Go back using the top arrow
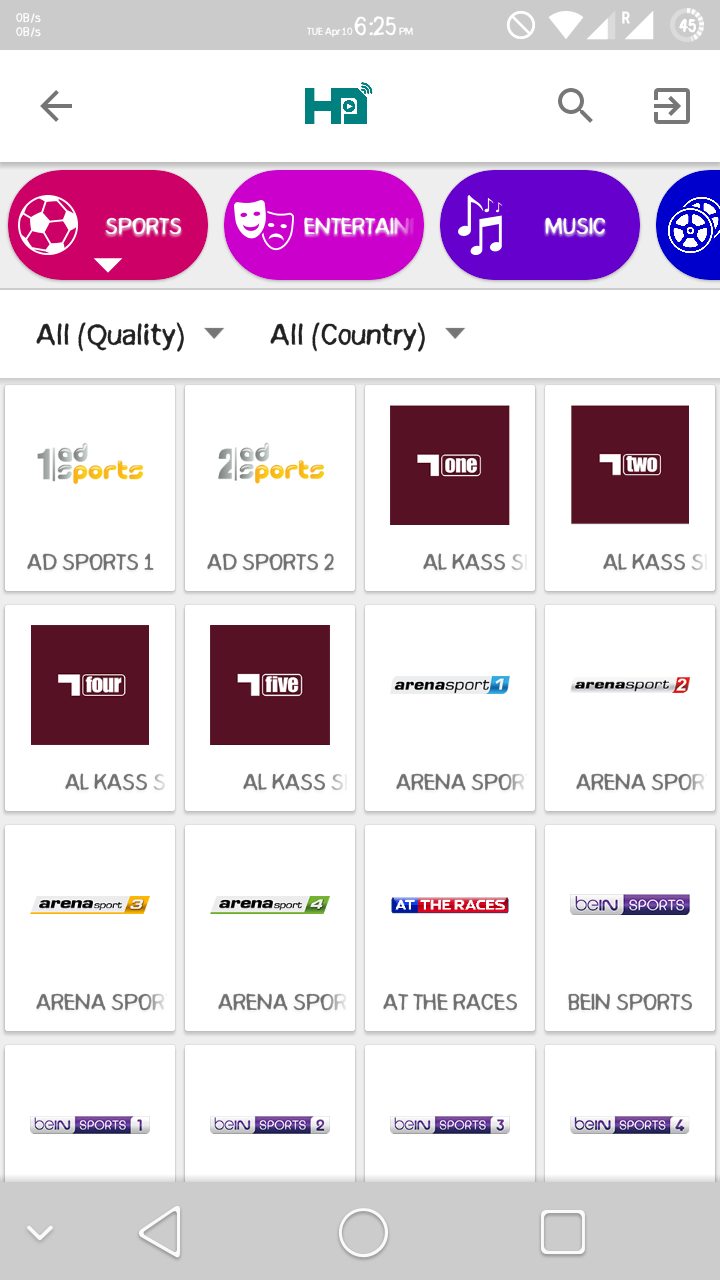 click(56, 106)
